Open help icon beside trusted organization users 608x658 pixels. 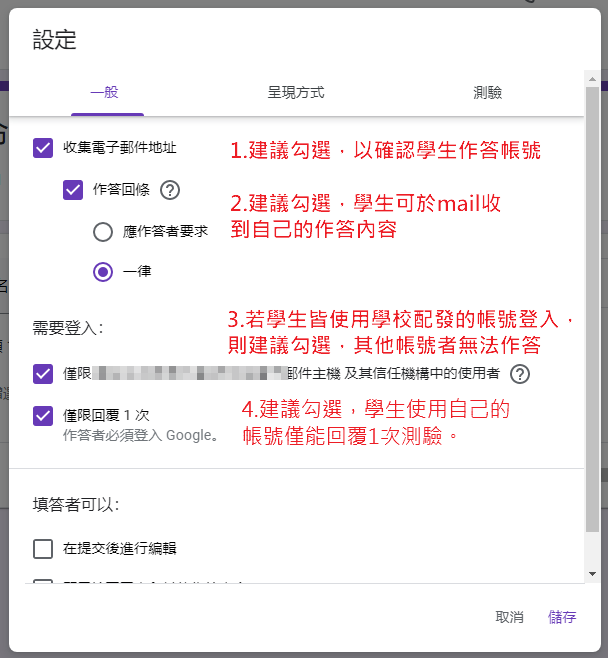click(519, 374)
